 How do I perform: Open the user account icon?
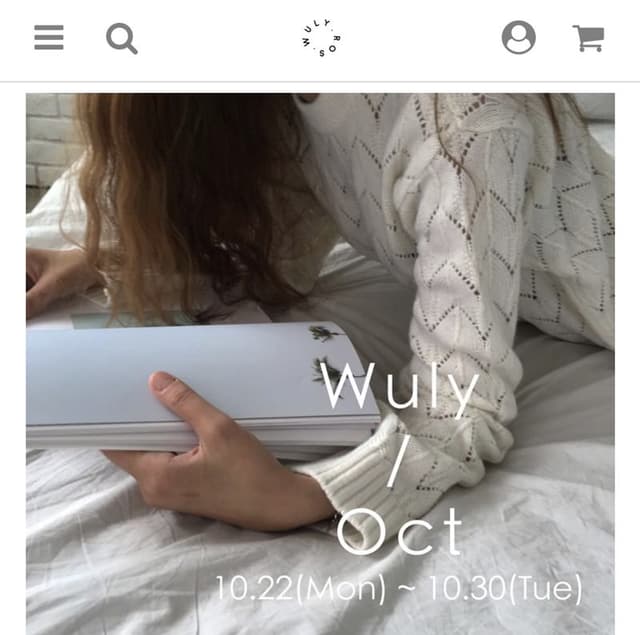click(518, 38)
